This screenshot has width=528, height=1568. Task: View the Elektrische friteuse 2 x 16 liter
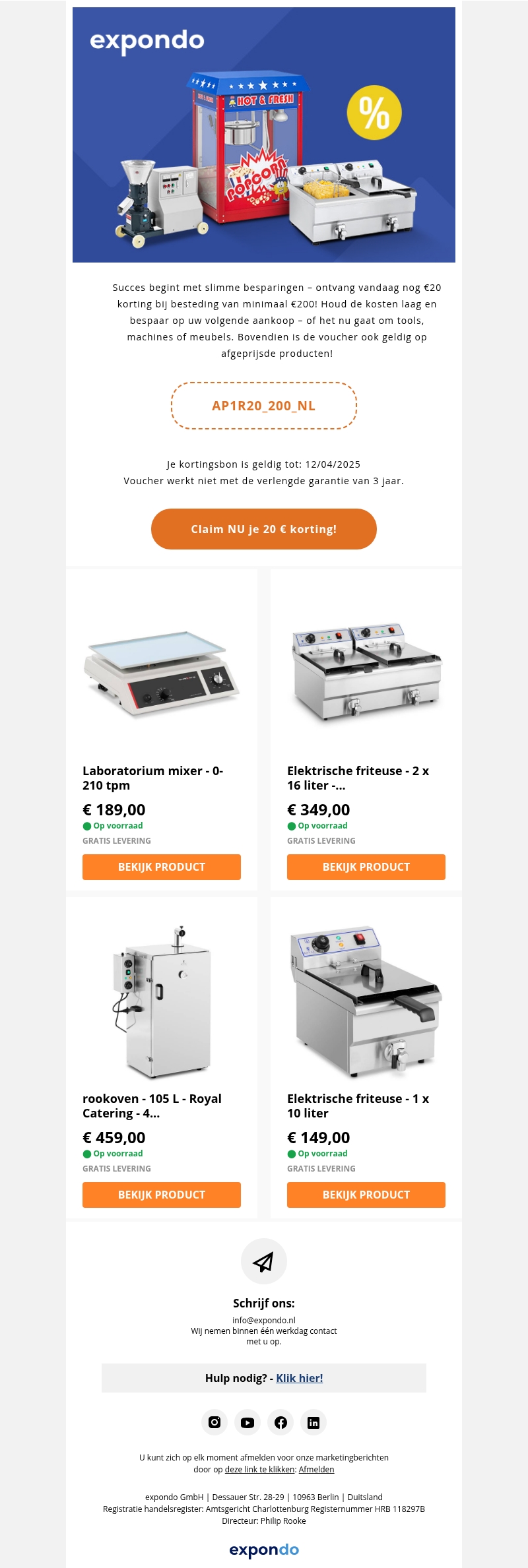(366, 867)
